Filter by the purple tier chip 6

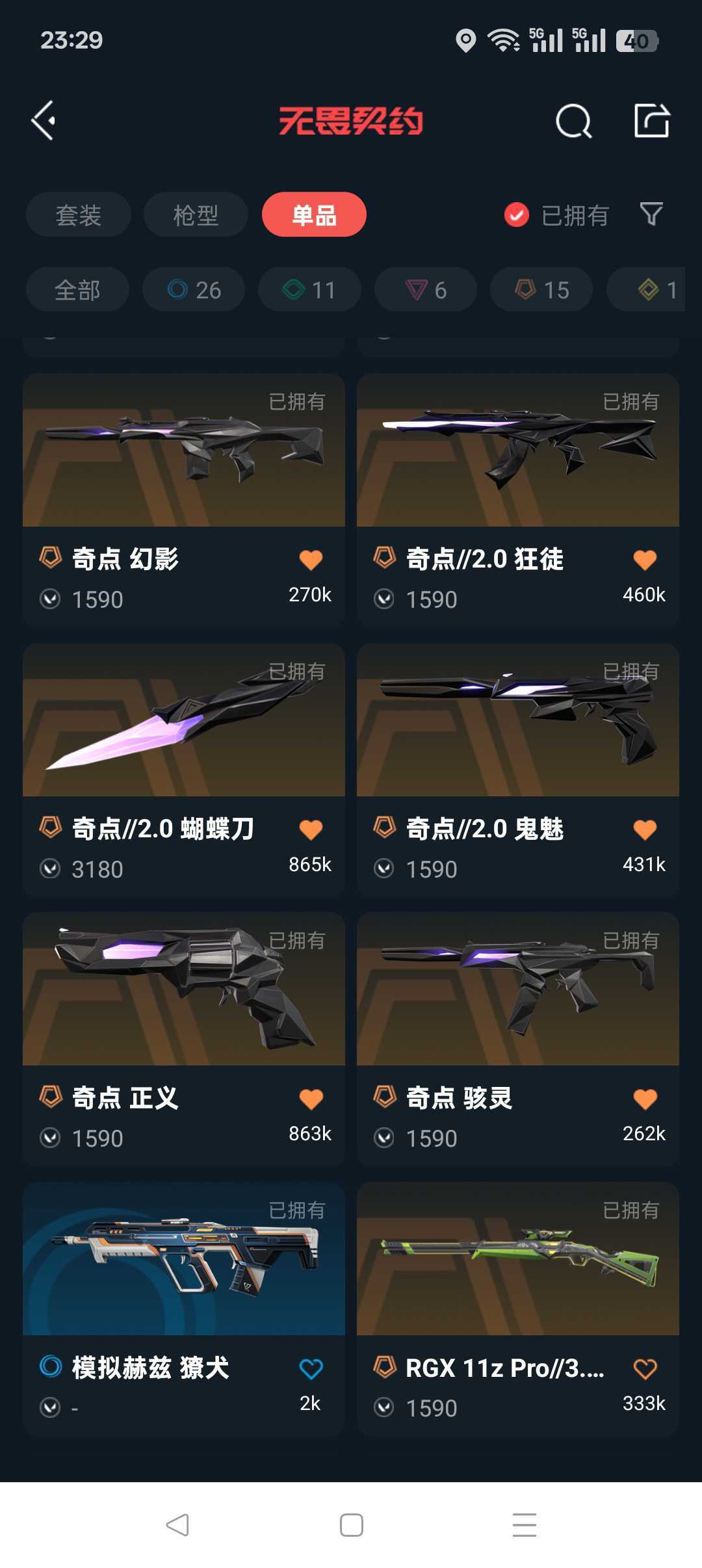426,289
